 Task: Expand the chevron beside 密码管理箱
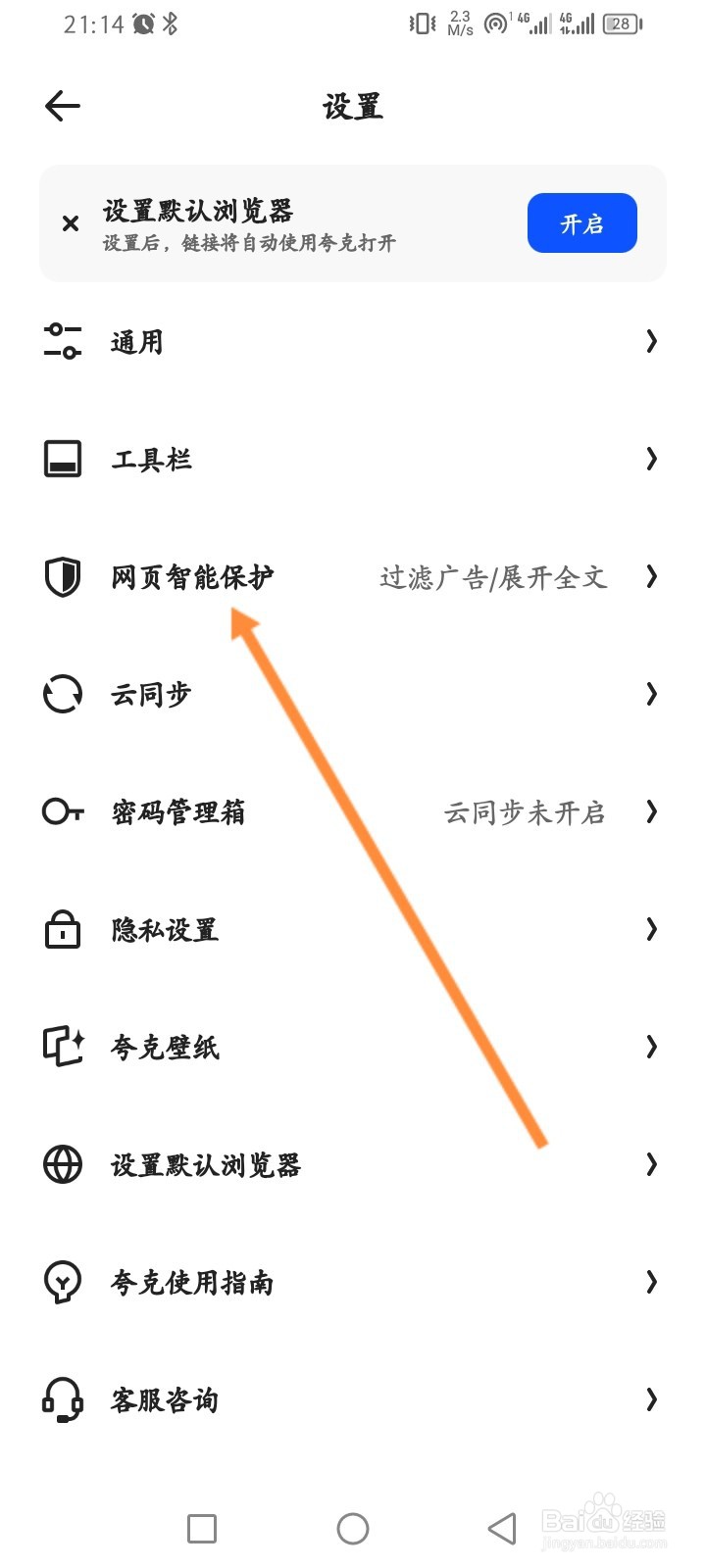[651, 811]
